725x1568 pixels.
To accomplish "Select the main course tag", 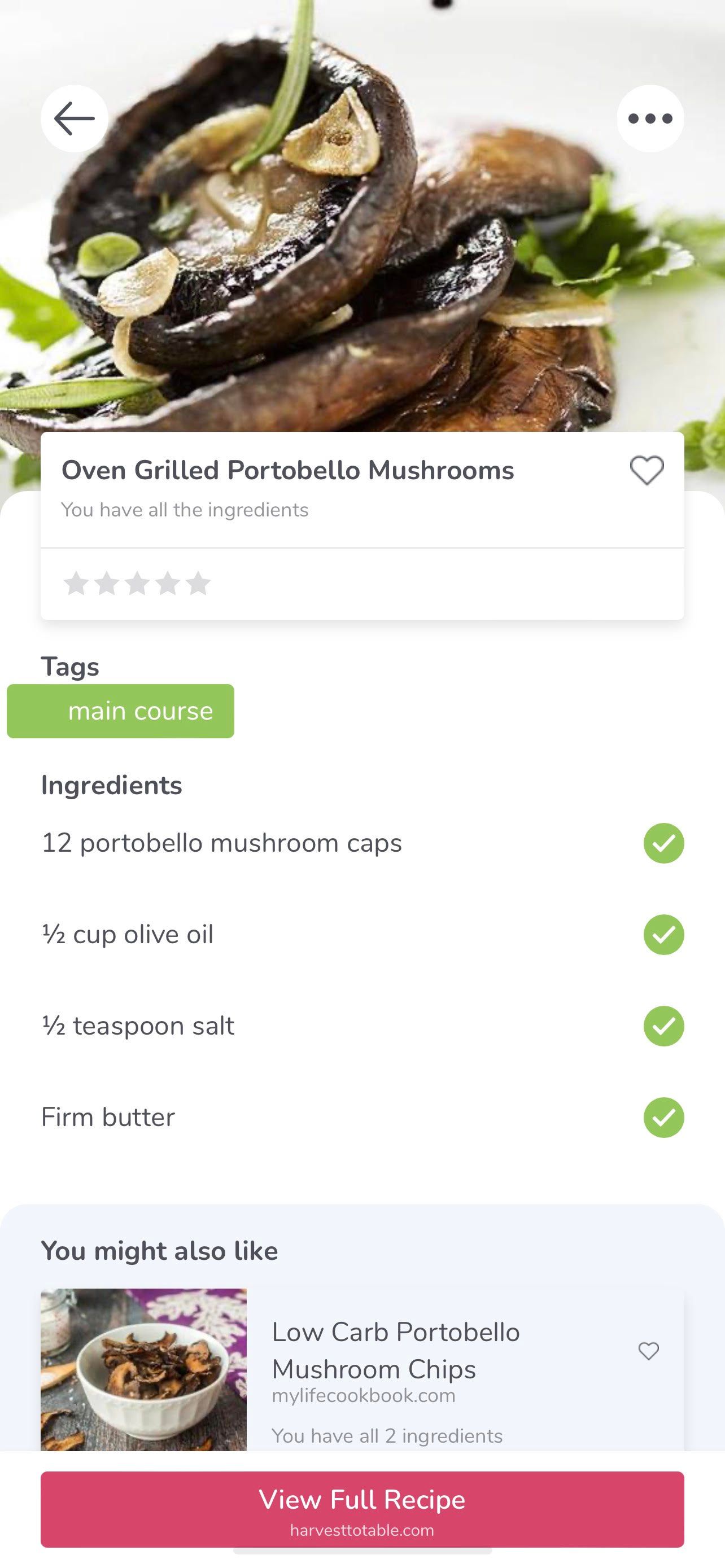I will click(120, 711).
